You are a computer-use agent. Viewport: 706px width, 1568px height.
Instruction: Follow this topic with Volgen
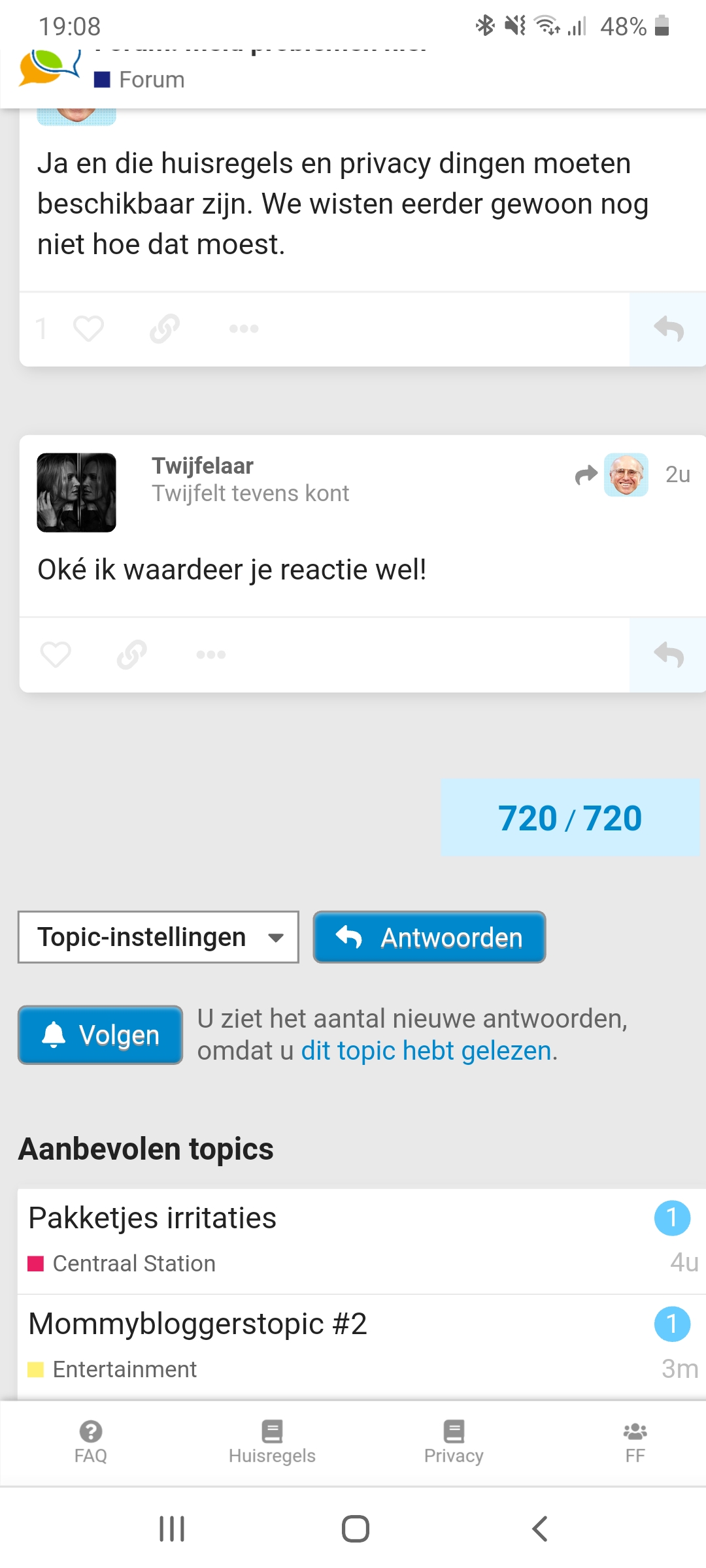click(x=100, y=1035)
